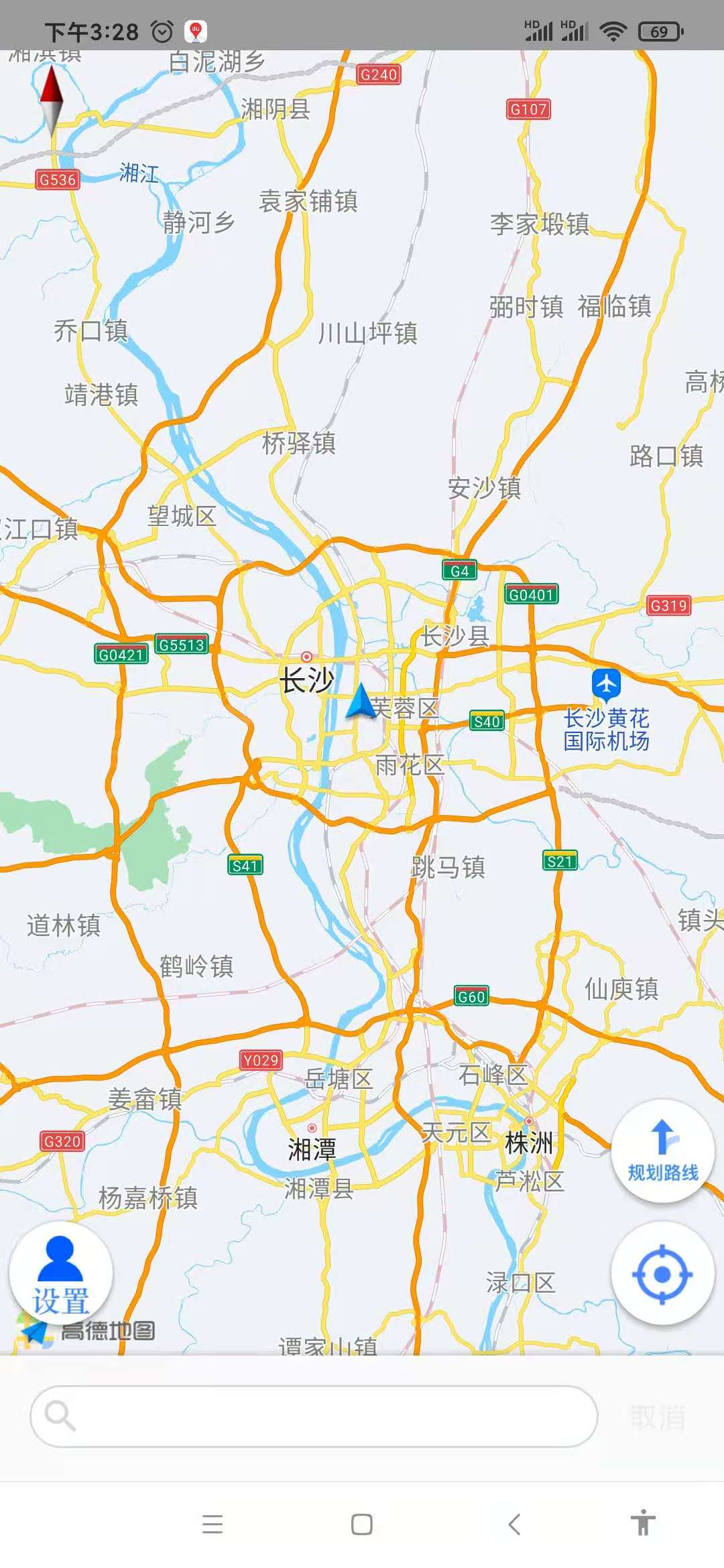Tap the search input field

[x=314, y=1416]
